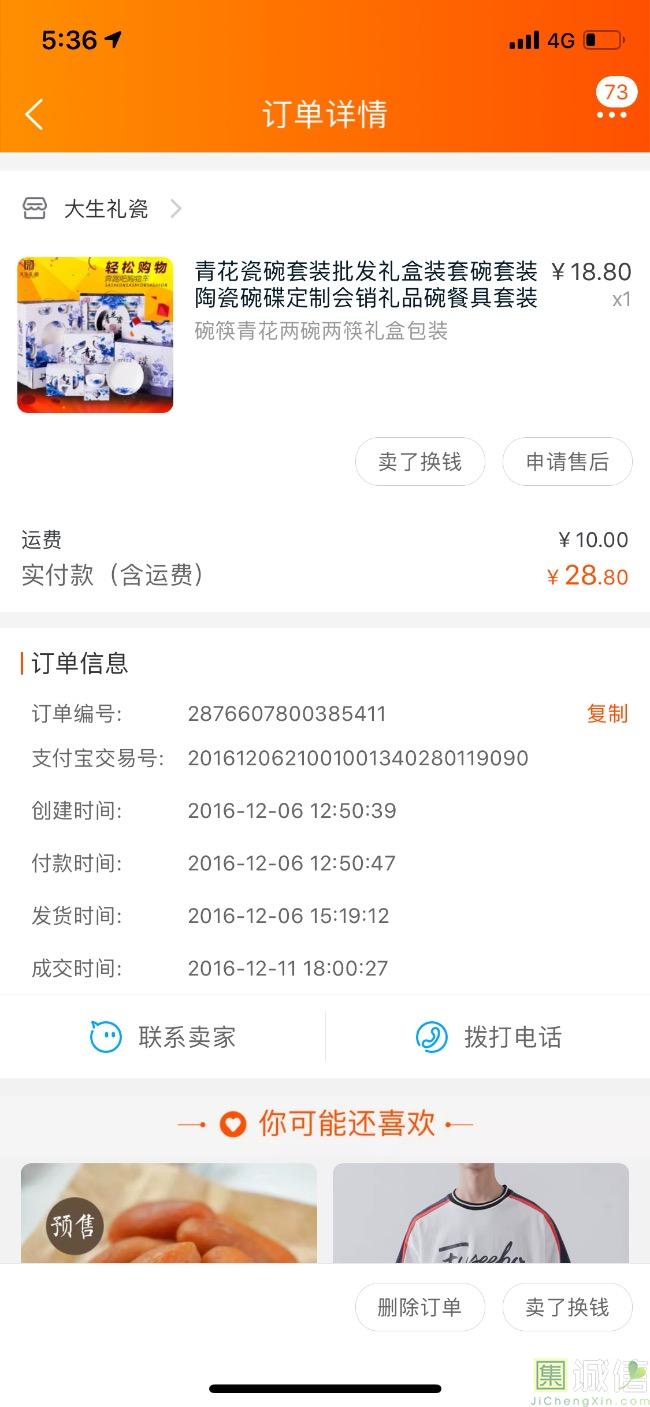Select 申请售后 for this order
This screenshot has width=650, height=1407.
[567, 462]
